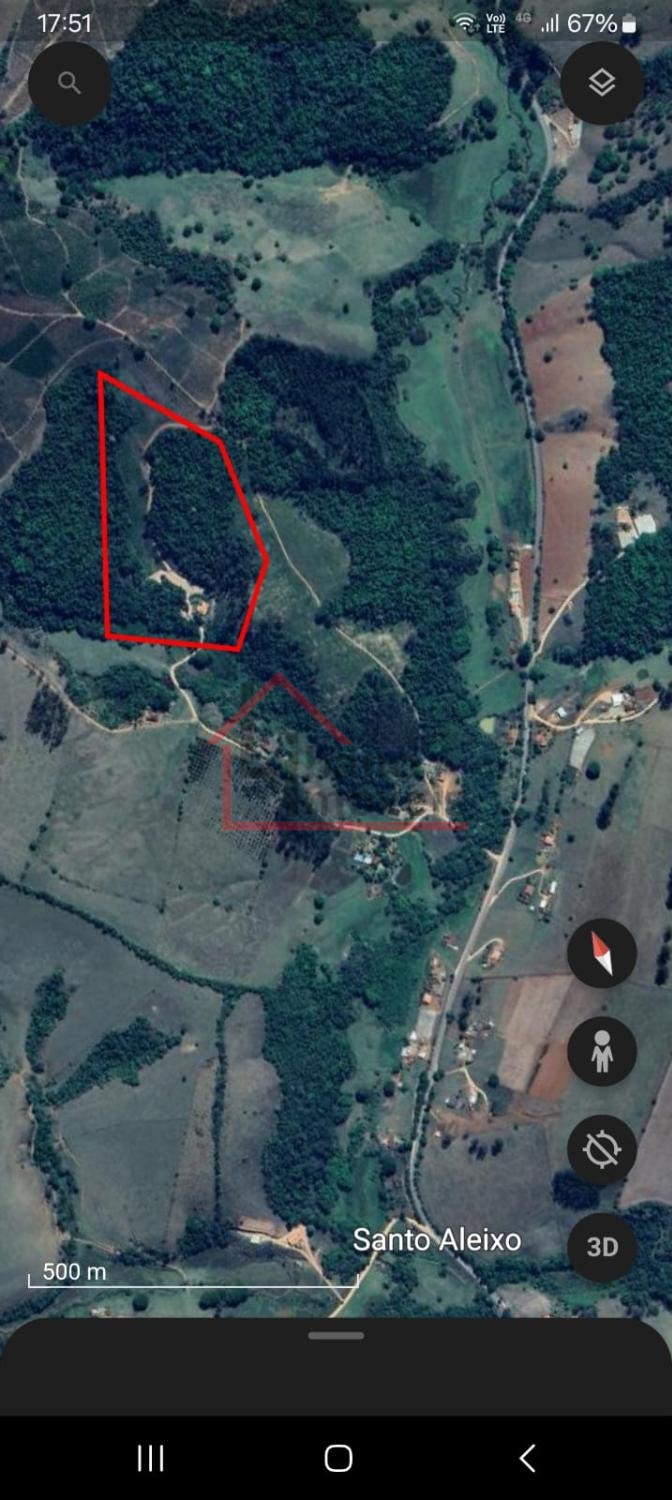Go back using the system back button
The width and height of the screenshot is (672, 1500).
527,1458
